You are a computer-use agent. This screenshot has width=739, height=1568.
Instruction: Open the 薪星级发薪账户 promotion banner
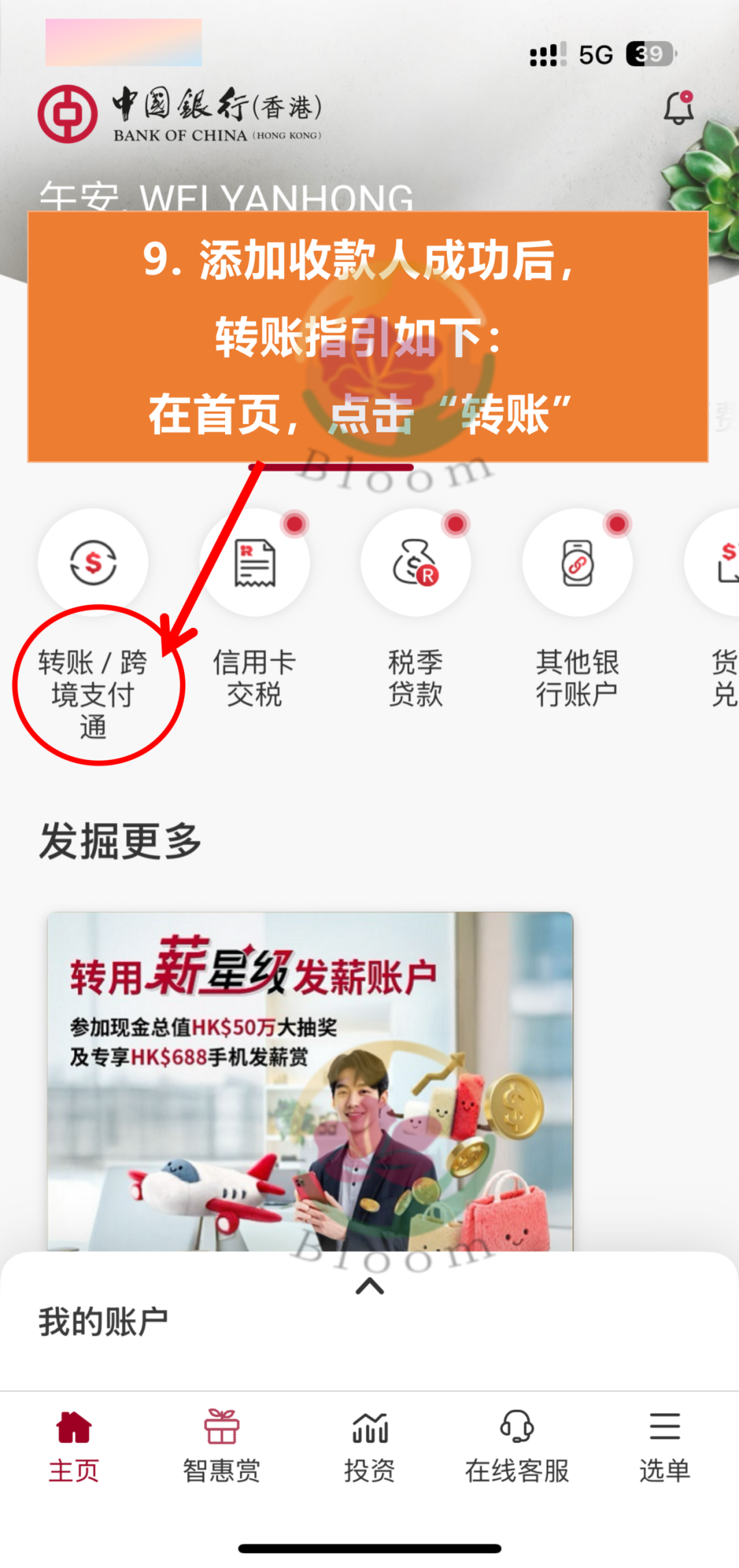(x=310, y=1081)
